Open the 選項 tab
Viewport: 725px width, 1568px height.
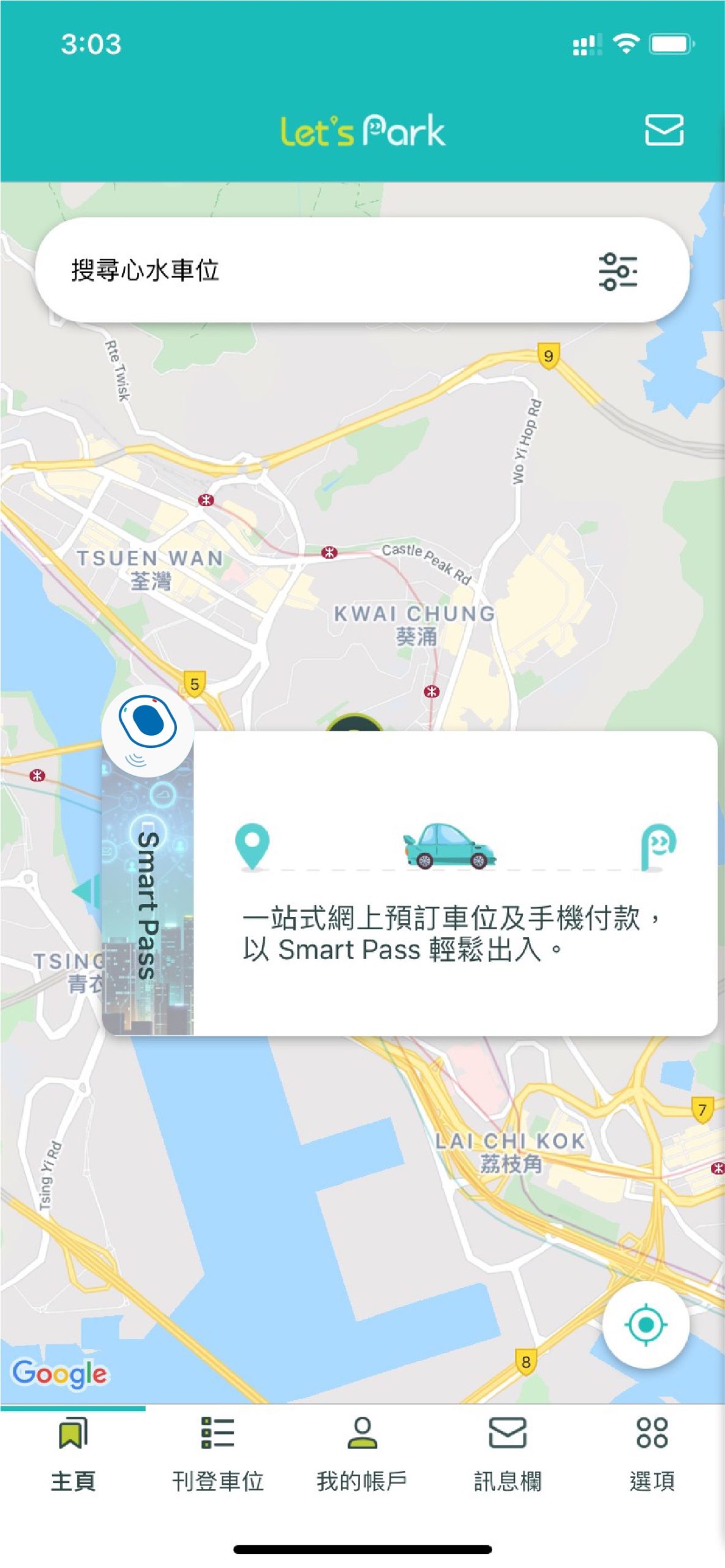pos(652,1455)
